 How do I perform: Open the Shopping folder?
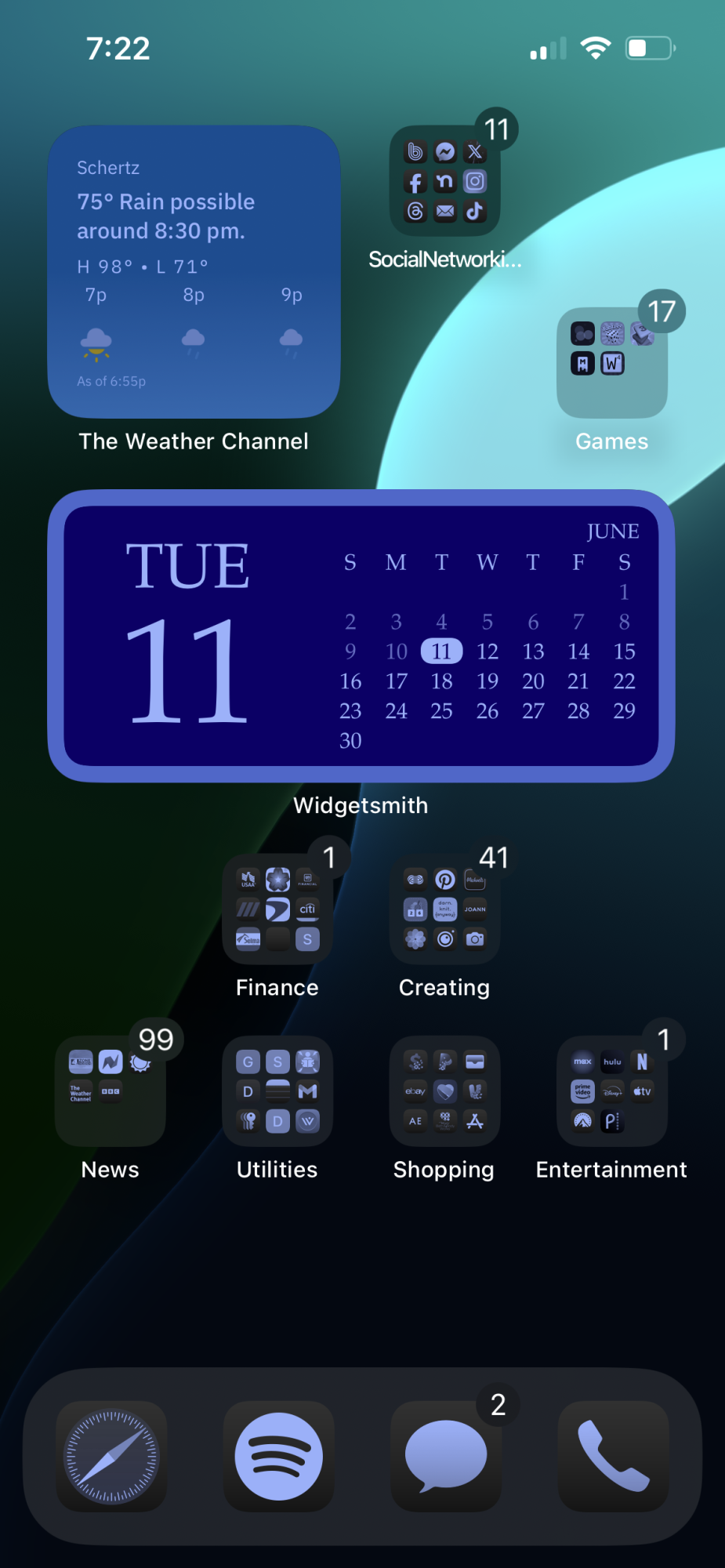(x=444, y=1091)
